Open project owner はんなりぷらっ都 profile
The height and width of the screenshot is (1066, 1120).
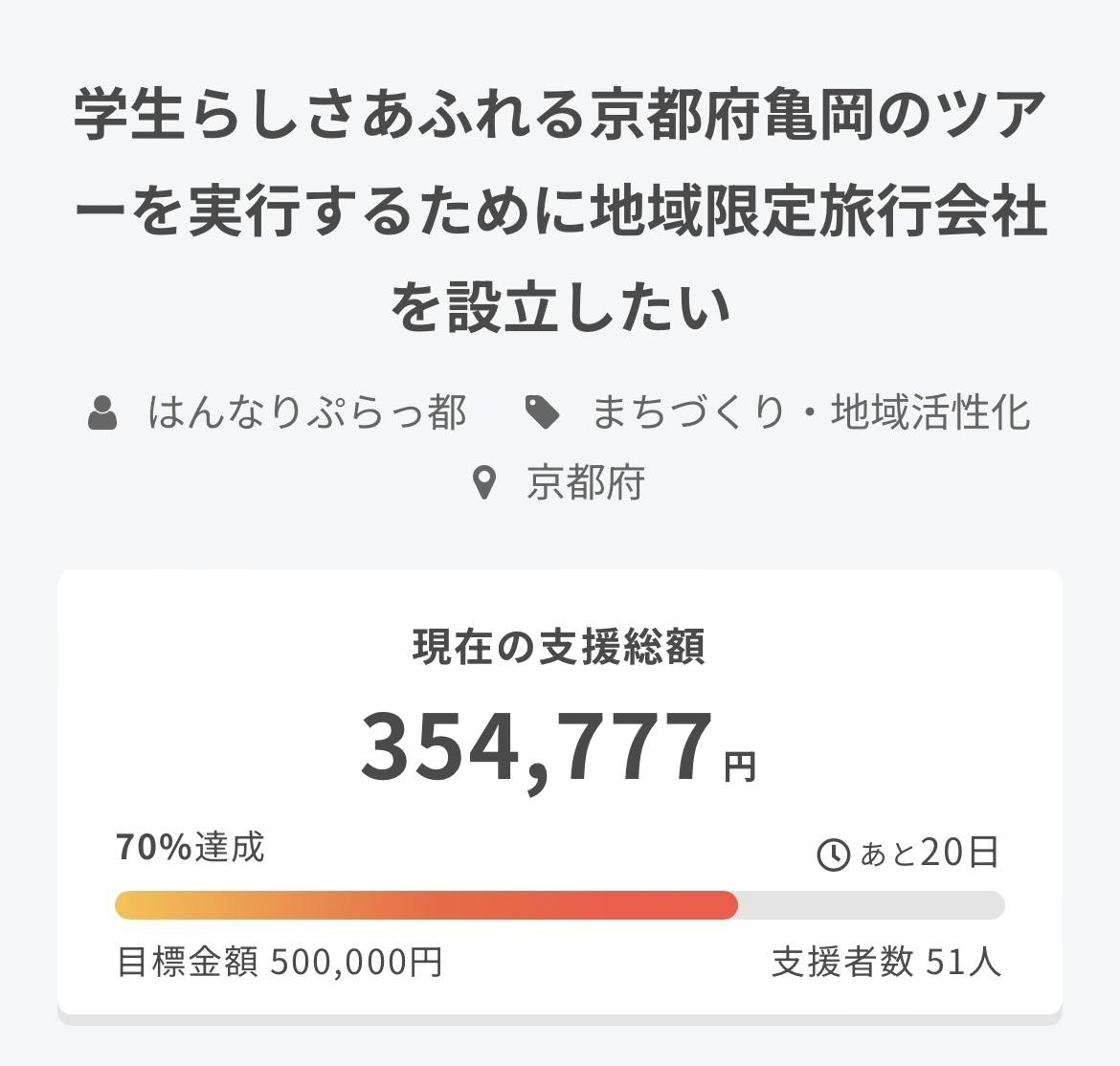(306, 412)
